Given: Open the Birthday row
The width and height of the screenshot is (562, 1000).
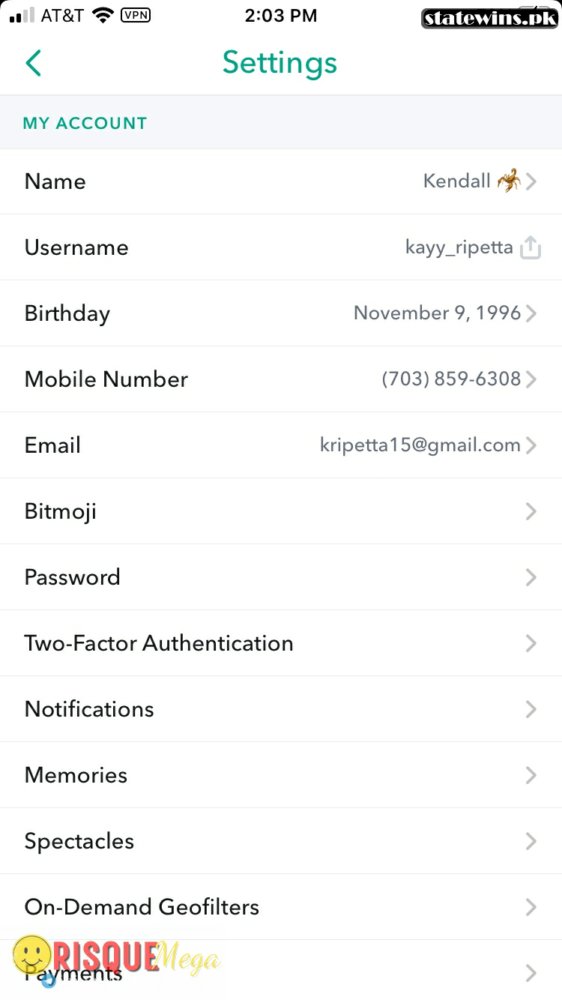Looking at the screenshot, I should 281,313.
